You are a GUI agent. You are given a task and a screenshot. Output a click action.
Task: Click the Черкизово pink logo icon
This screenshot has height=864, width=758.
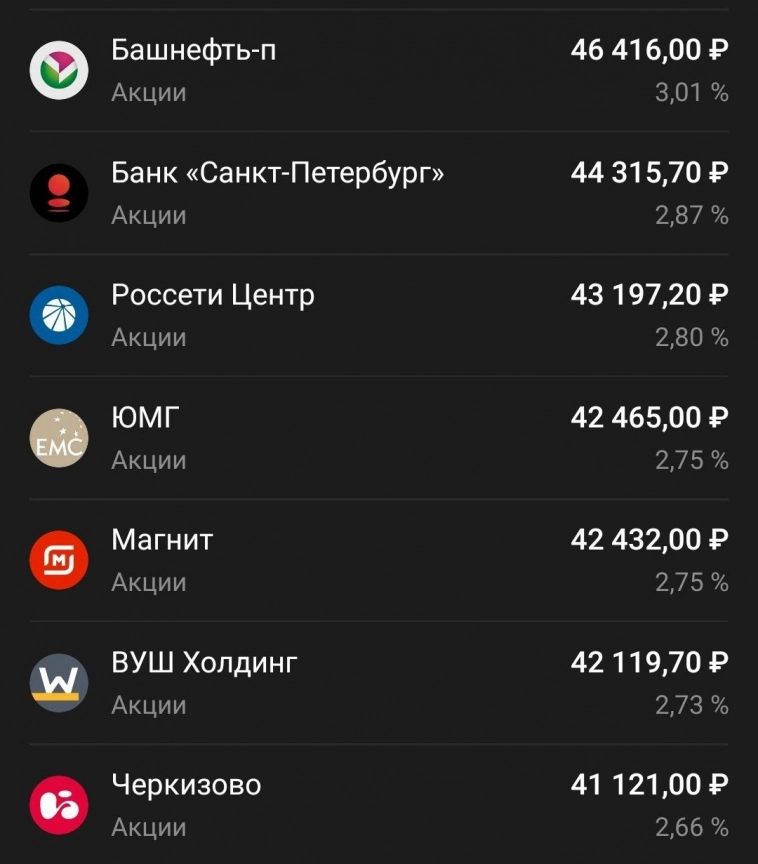point(59,805)
